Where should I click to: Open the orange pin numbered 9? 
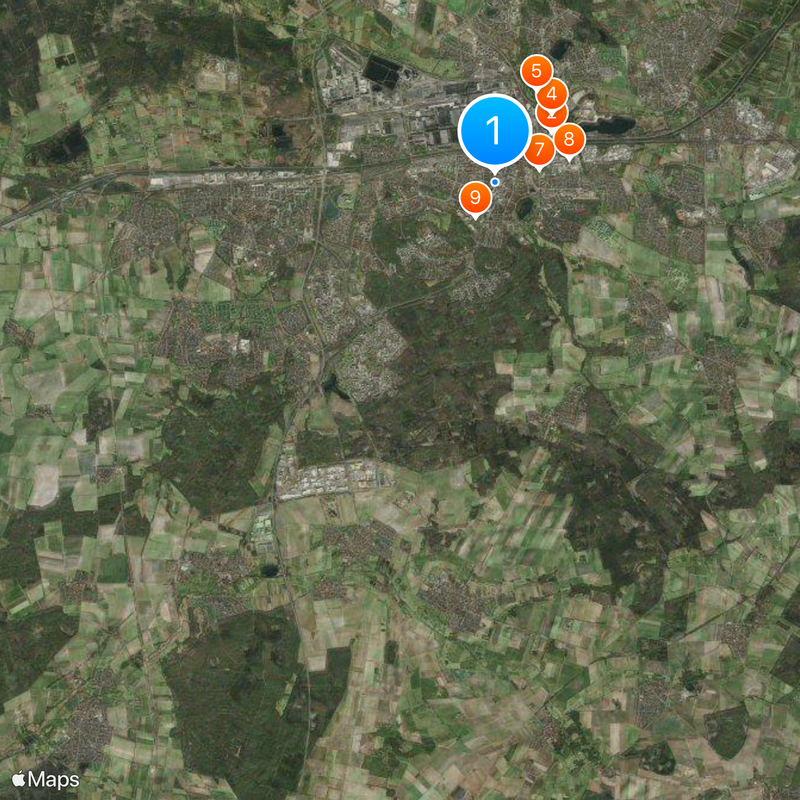(475, 197)
